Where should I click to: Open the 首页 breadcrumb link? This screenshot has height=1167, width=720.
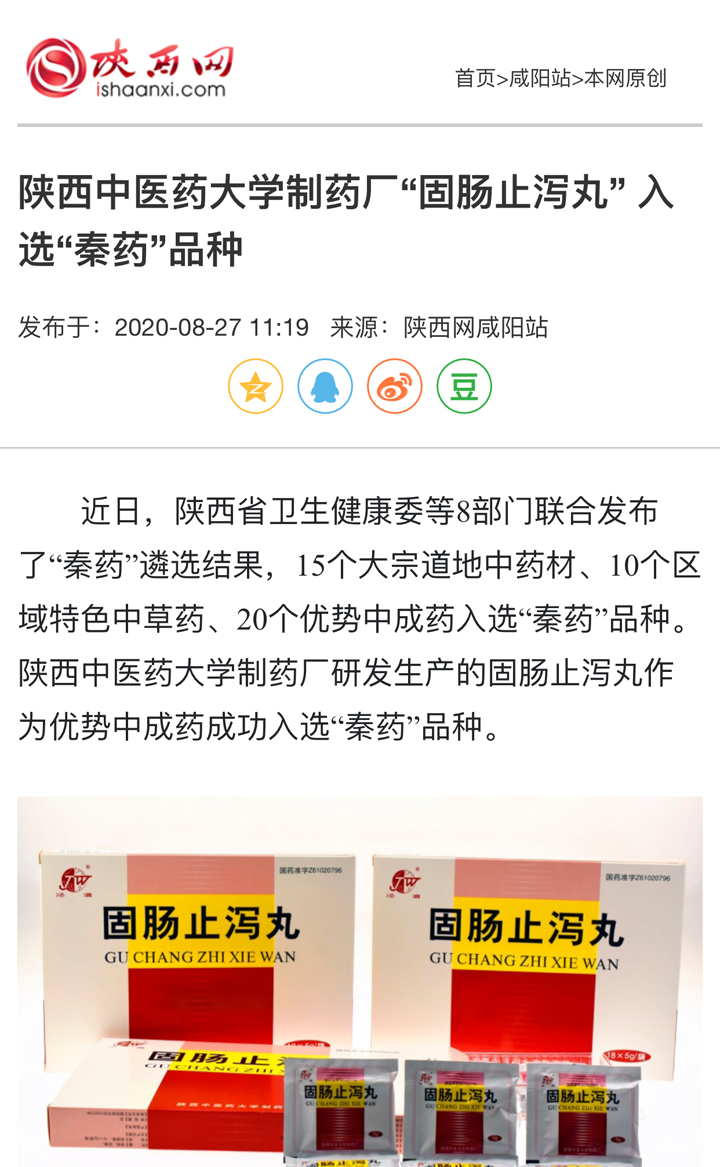coord(475,78)
